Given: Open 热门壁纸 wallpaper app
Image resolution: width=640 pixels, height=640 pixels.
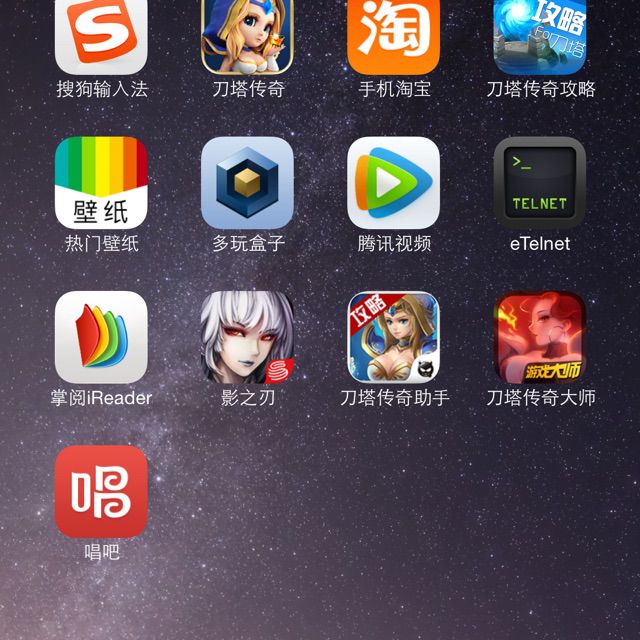Looking at the screenshot, I should tap(101, 182).
